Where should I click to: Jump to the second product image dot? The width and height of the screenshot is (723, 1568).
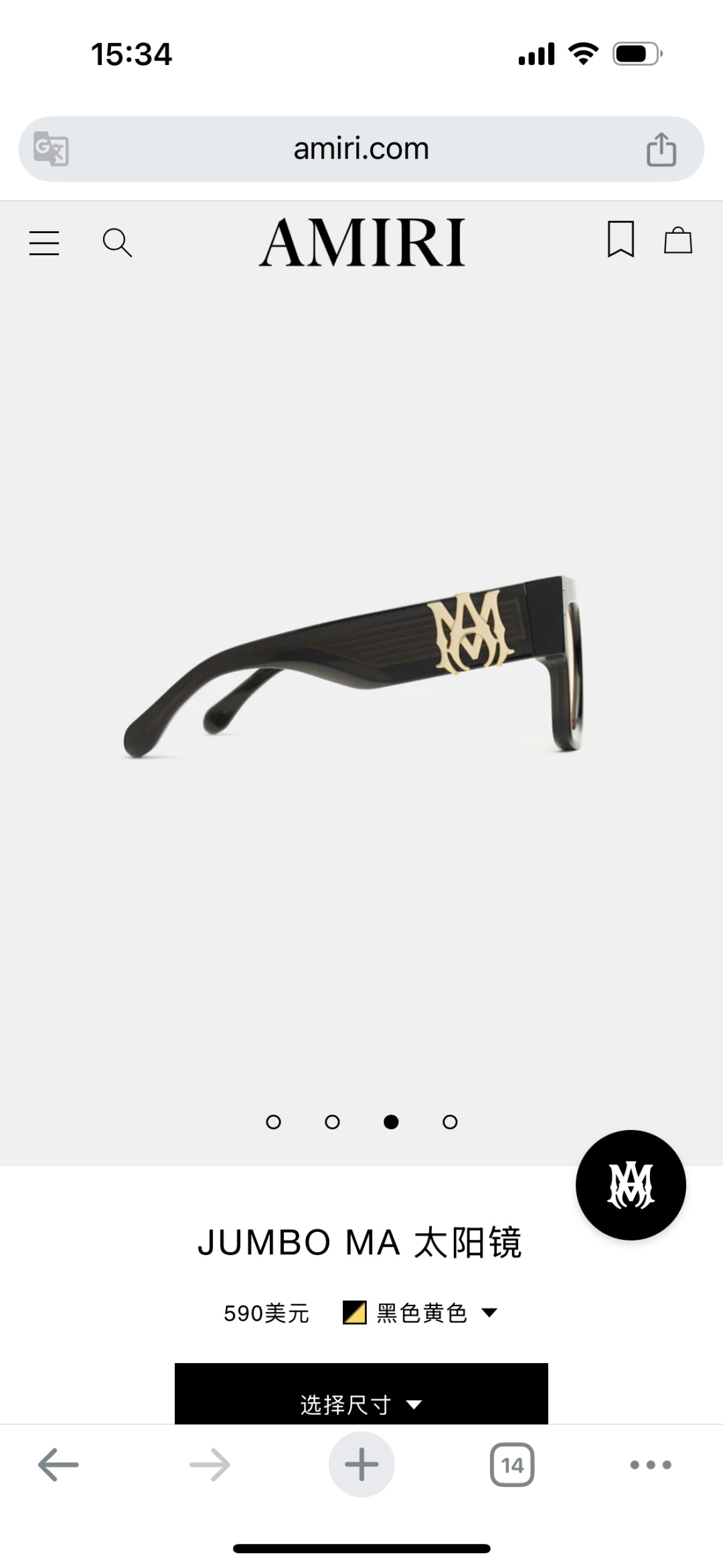pyautogui.click(x=332, y=1122)
